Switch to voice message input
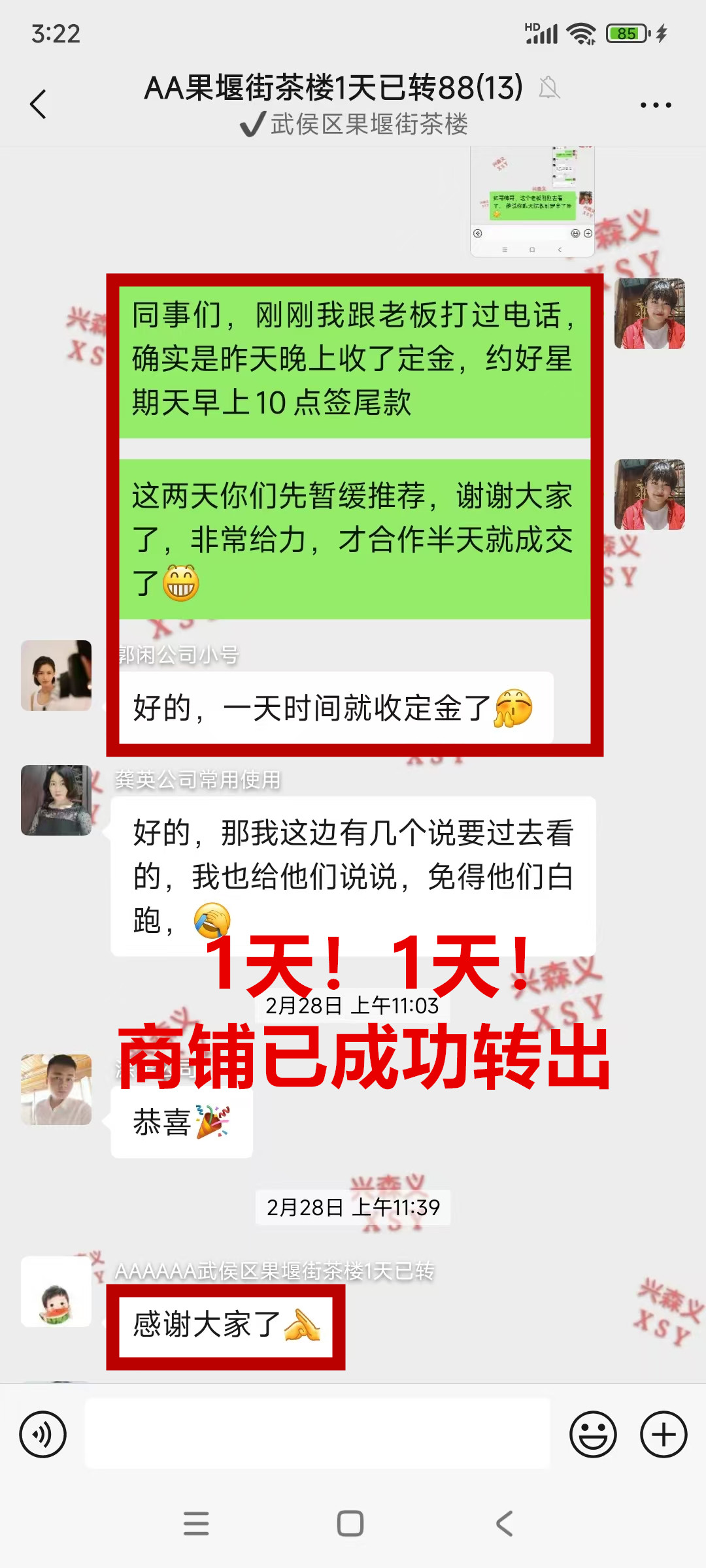 click(43, 1434)
